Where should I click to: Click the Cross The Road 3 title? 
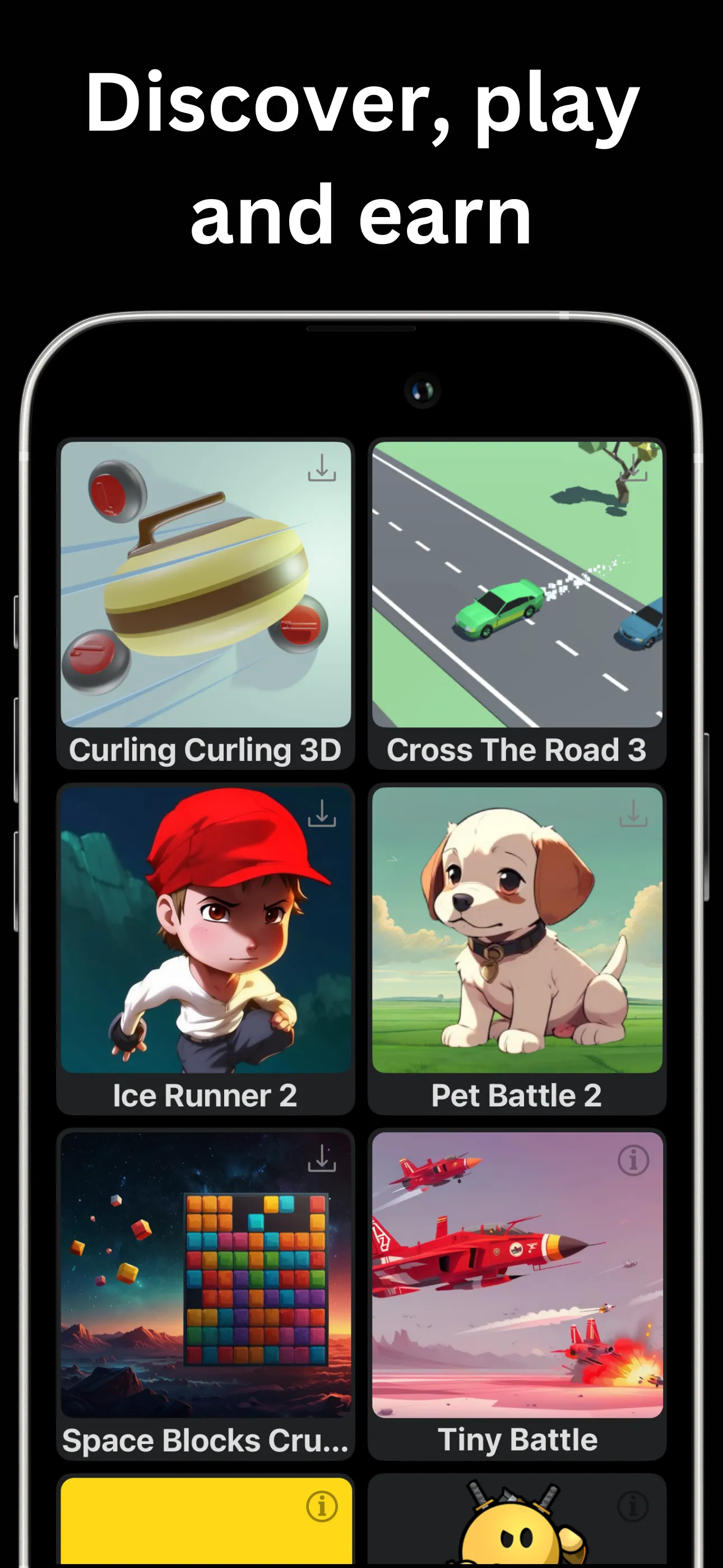[517, 750]
